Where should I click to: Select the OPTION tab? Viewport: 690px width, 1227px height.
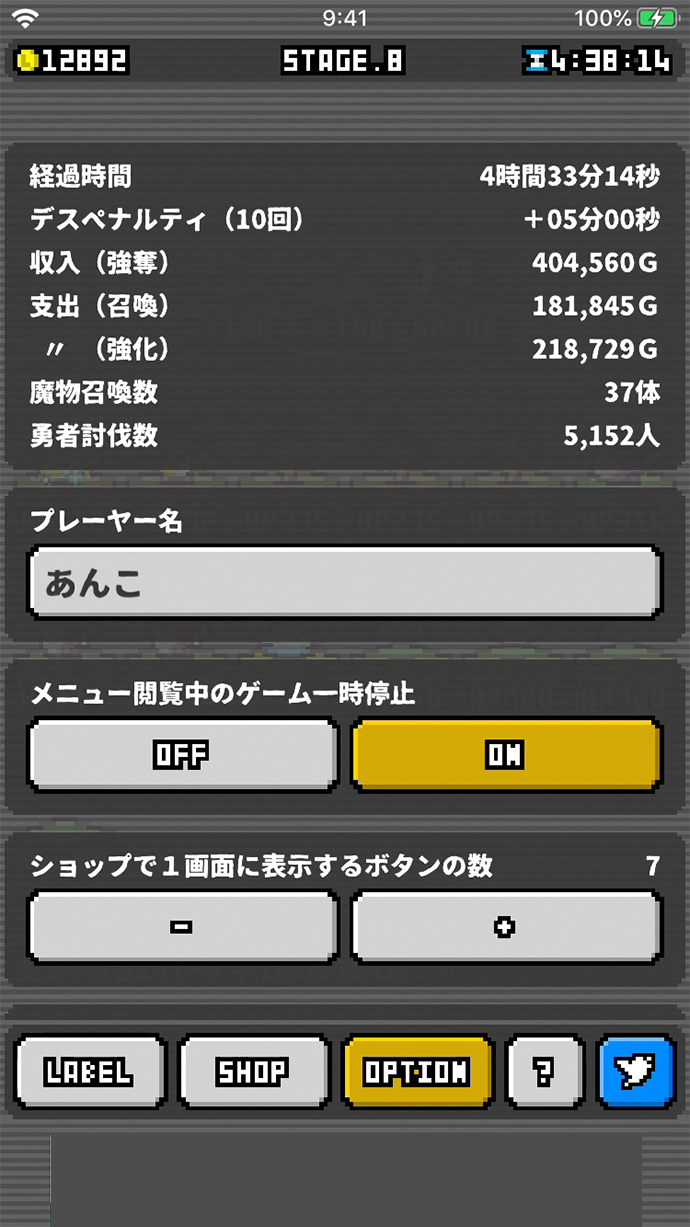417,1072
